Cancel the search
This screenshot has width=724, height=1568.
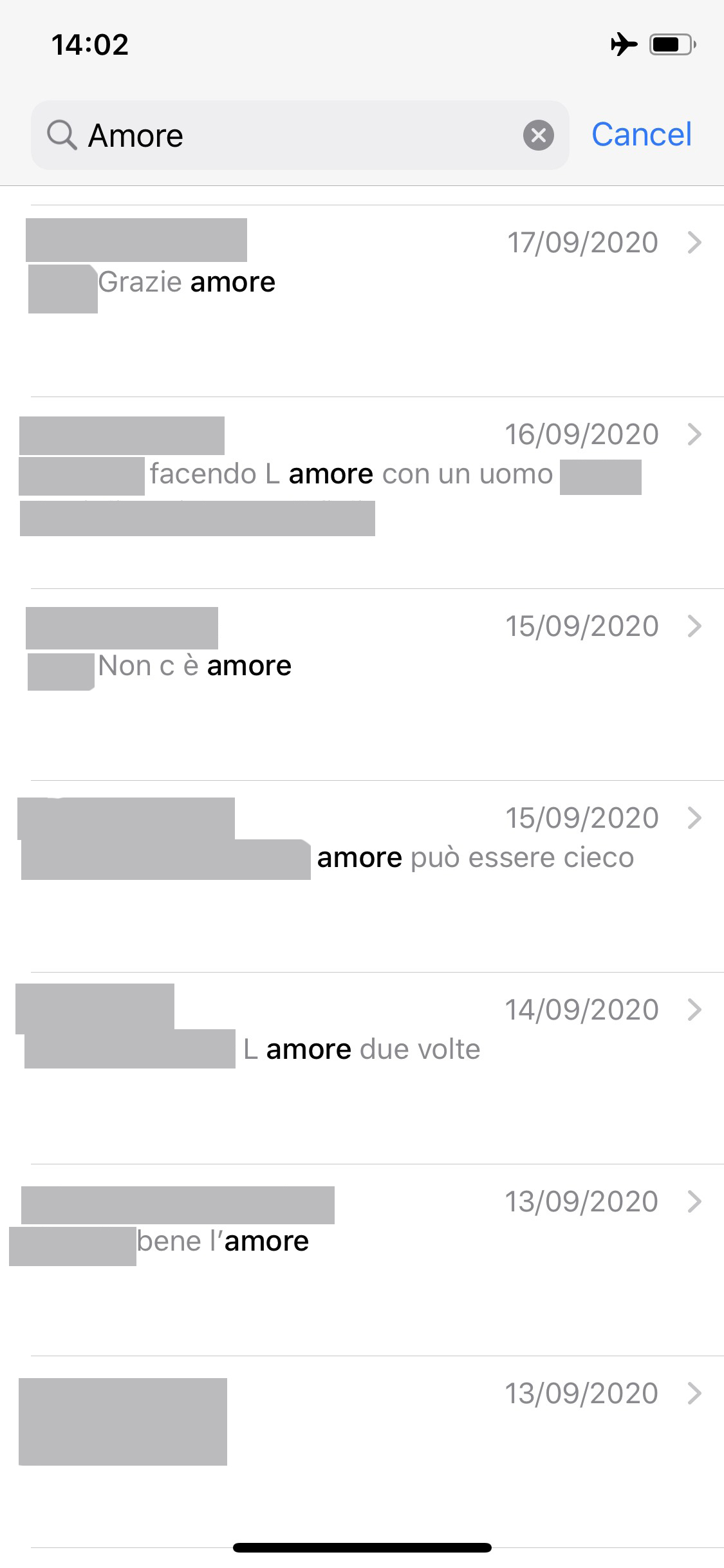click(x=642, y=135)
